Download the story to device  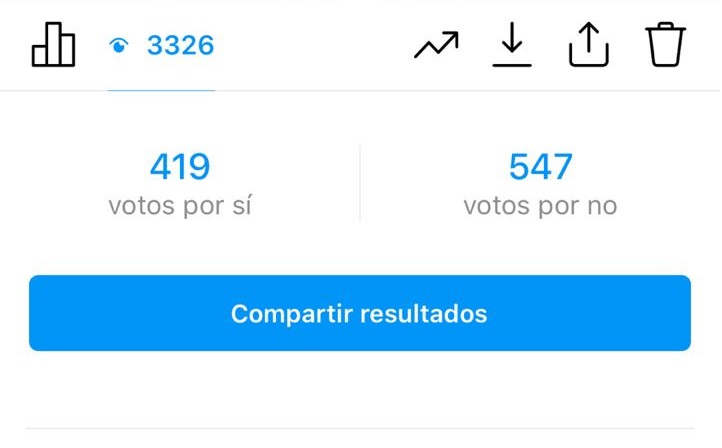click(x=512, y=45)
